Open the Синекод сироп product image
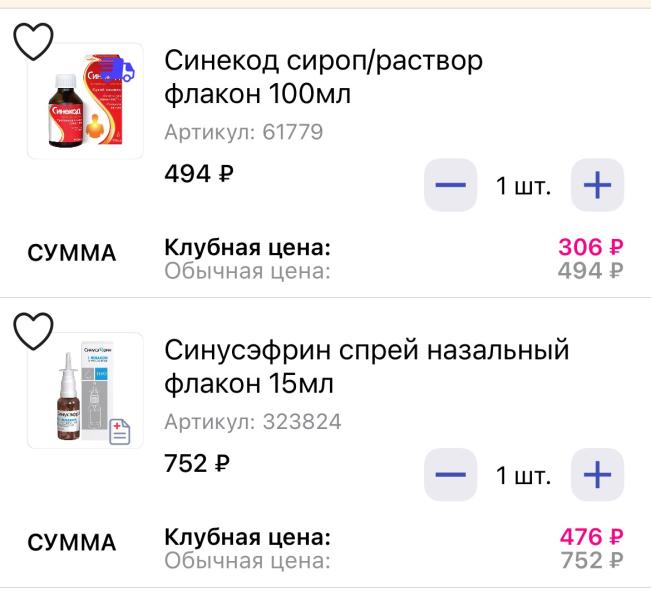 click(85, 102)
